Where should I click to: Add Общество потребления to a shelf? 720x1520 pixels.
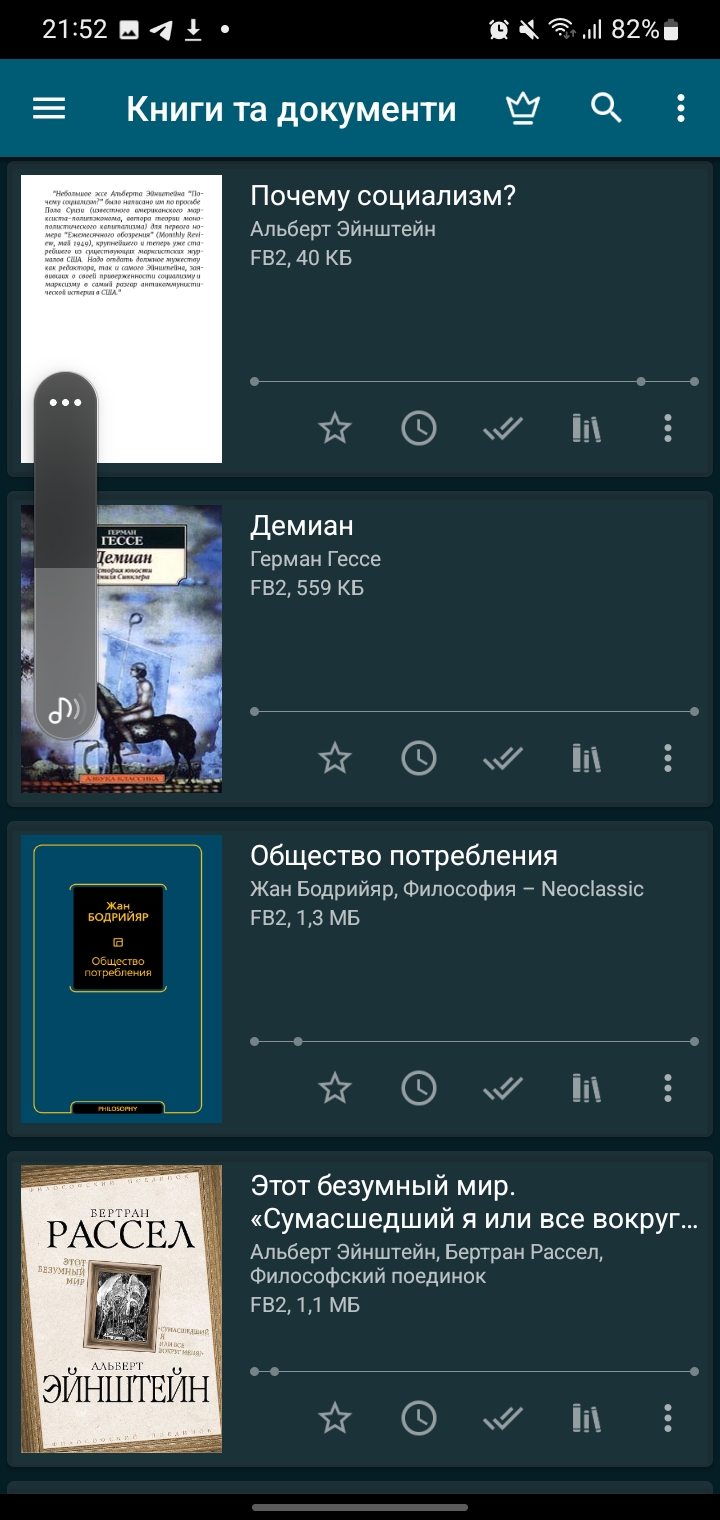[586, 1088]
